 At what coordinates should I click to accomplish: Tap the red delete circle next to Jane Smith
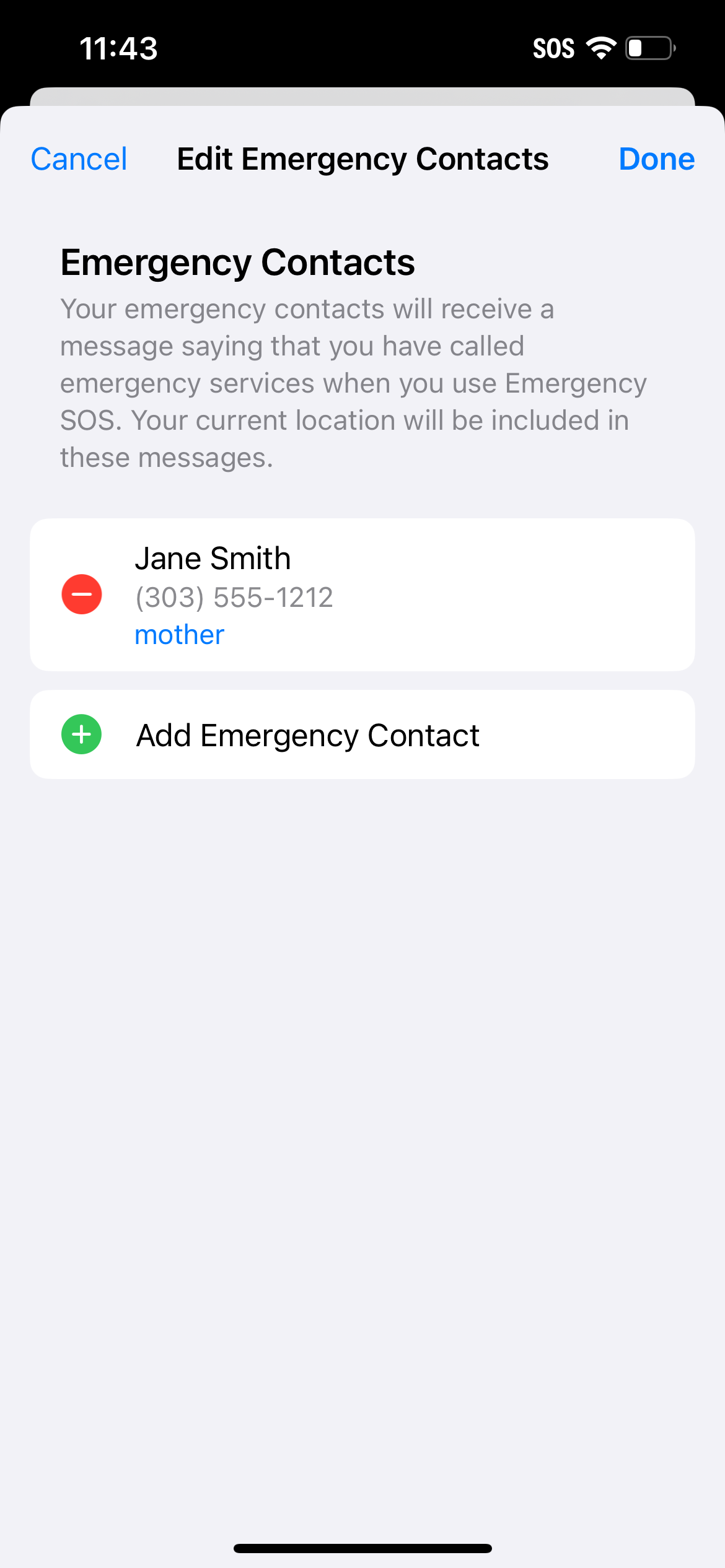pos(81,595)
